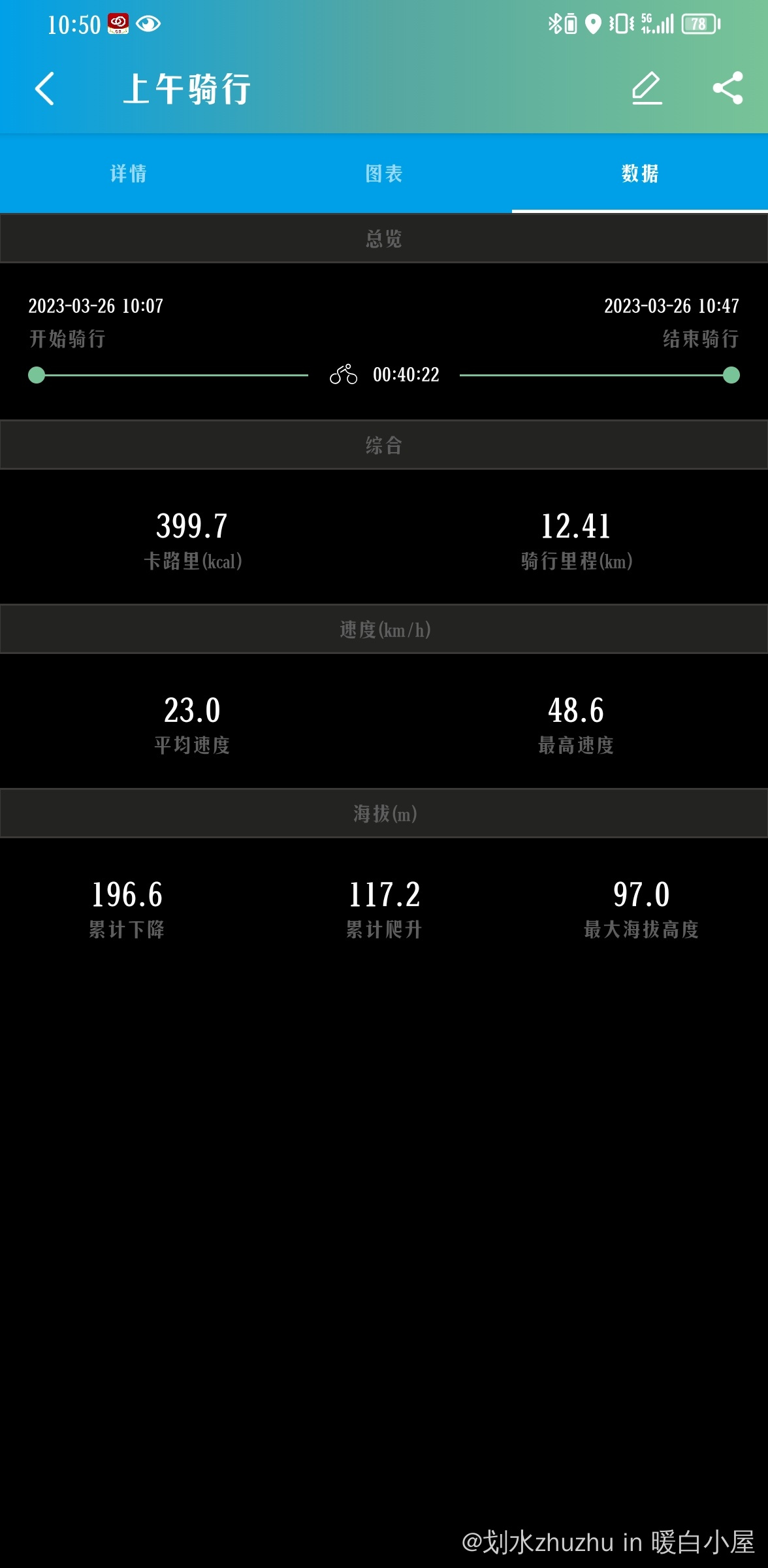Go back from 上午骑行 screen
Viewport: 768px width, 1568px height.
coord(44,89)
